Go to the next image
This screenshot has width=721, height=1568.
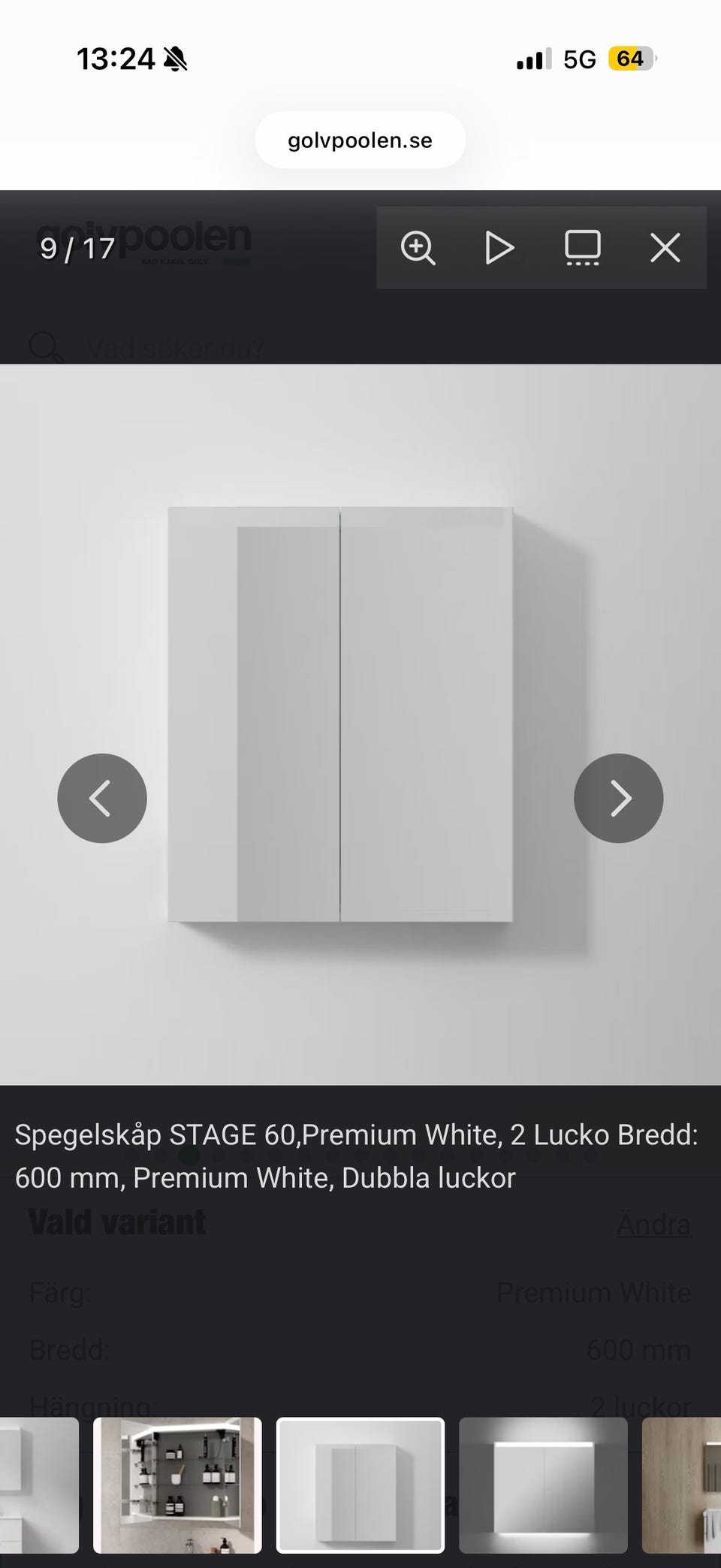pos(619,798)
